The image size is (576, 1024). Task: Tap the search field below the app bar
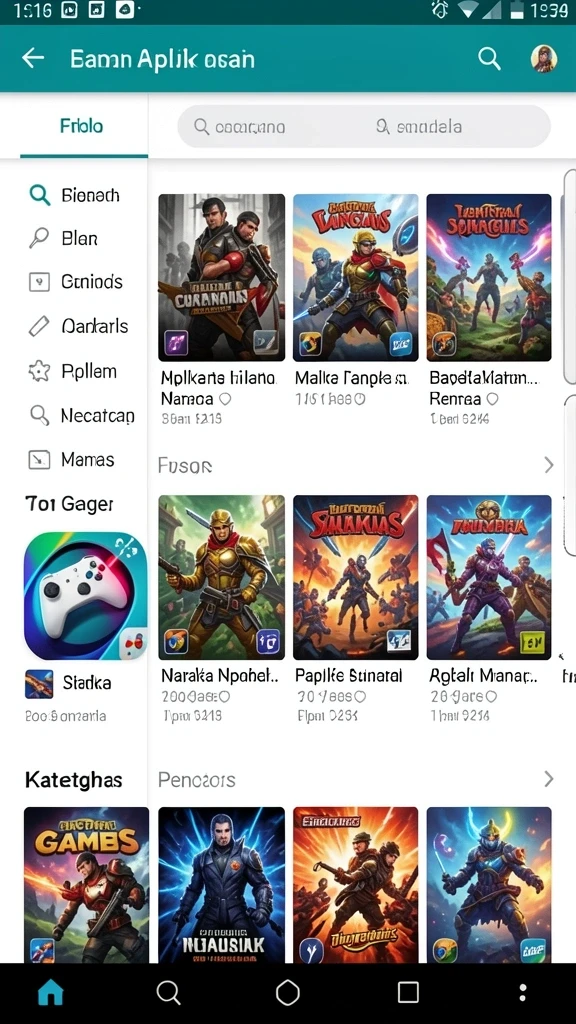tap(364, 126)
